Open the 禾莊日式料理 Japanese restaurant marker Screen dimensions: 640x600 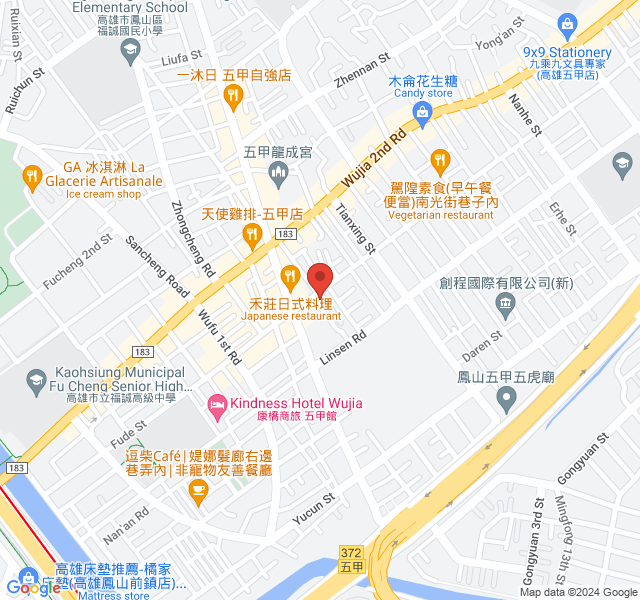[x=290, y=274]
